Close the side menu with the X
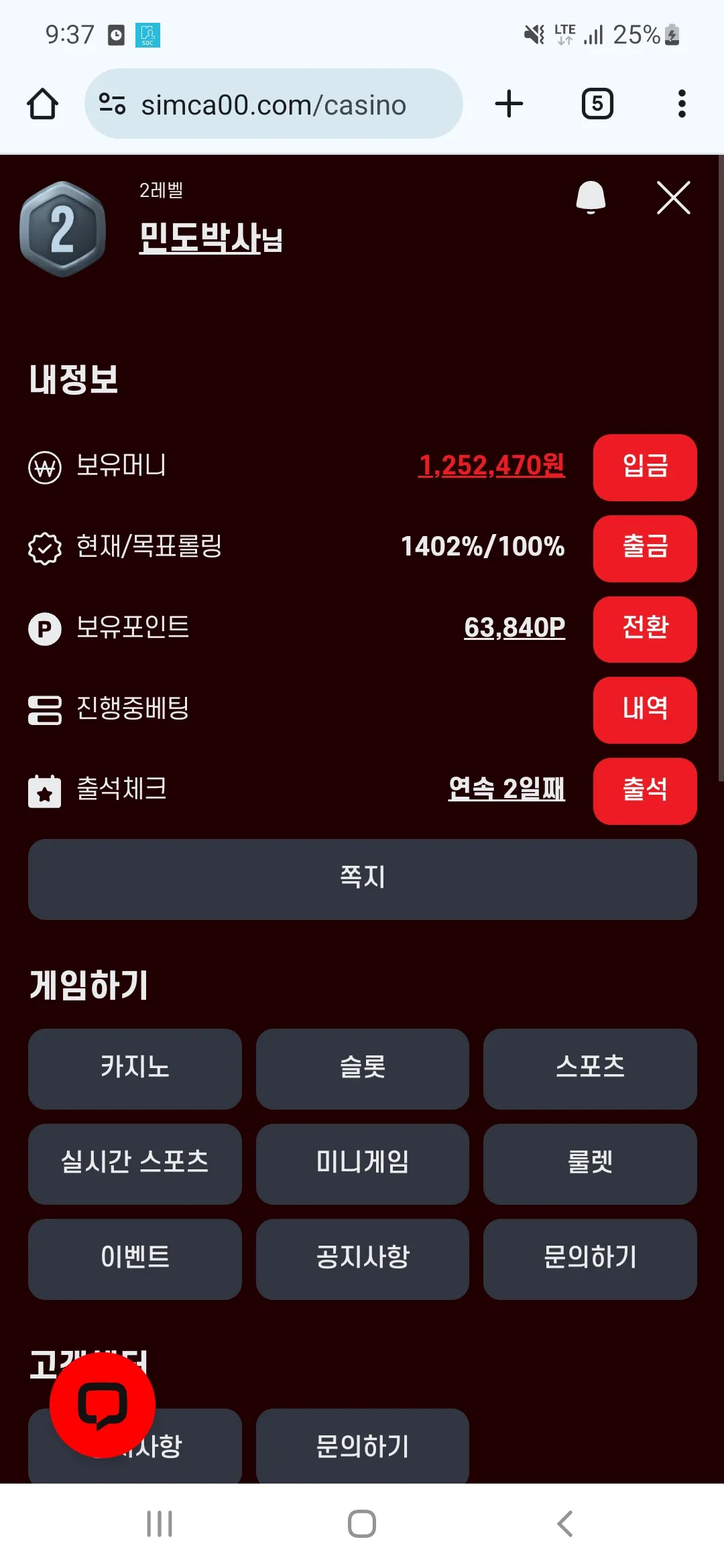Image resolution: width=724 pixels, height=1568 pixels. pos(673,198)
